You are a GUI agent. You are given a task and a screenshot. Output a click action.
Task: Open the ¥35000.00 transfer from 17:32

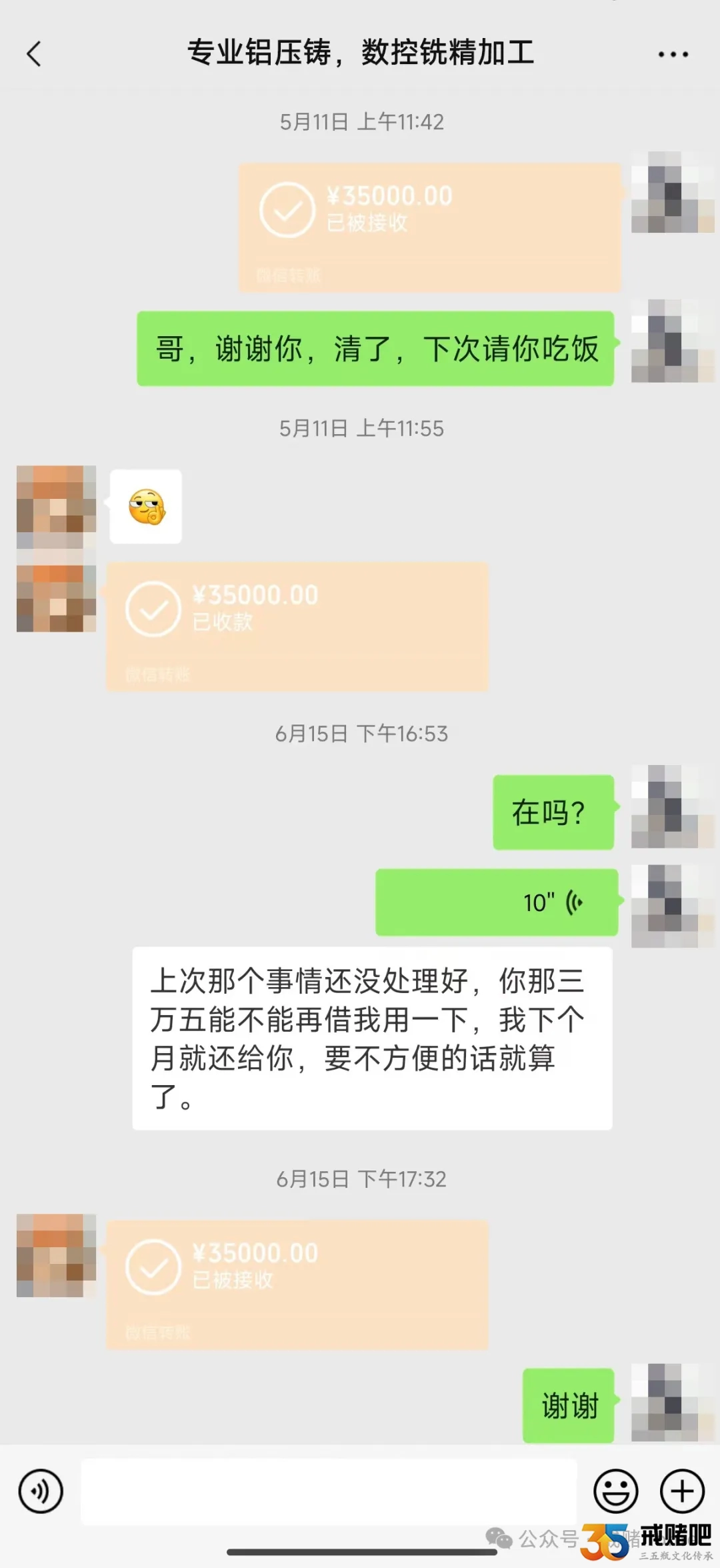(297, 1284)
